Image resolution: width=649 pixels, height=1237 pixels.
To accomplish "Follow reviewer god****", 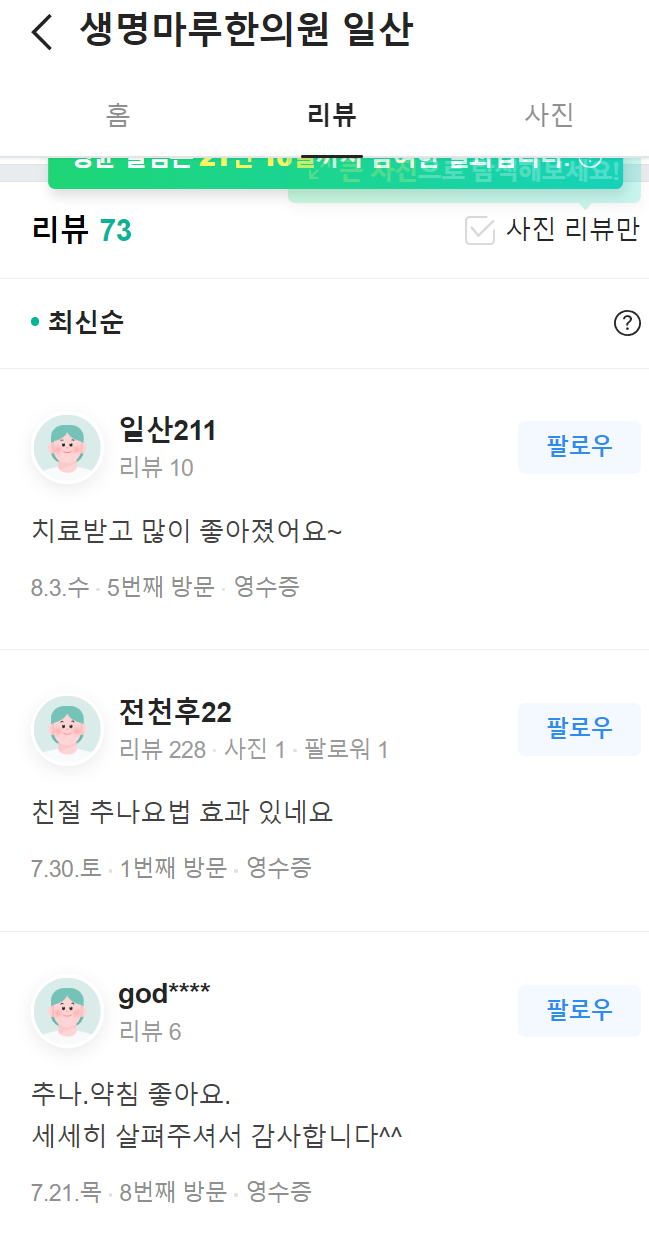I will click(579, 1010).
